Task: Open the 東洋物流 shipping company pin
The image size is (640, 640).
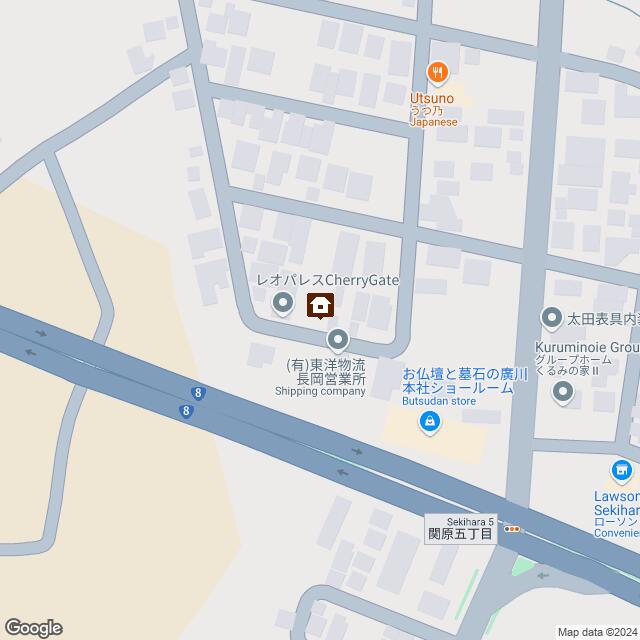Action: [x=340, y=340]
